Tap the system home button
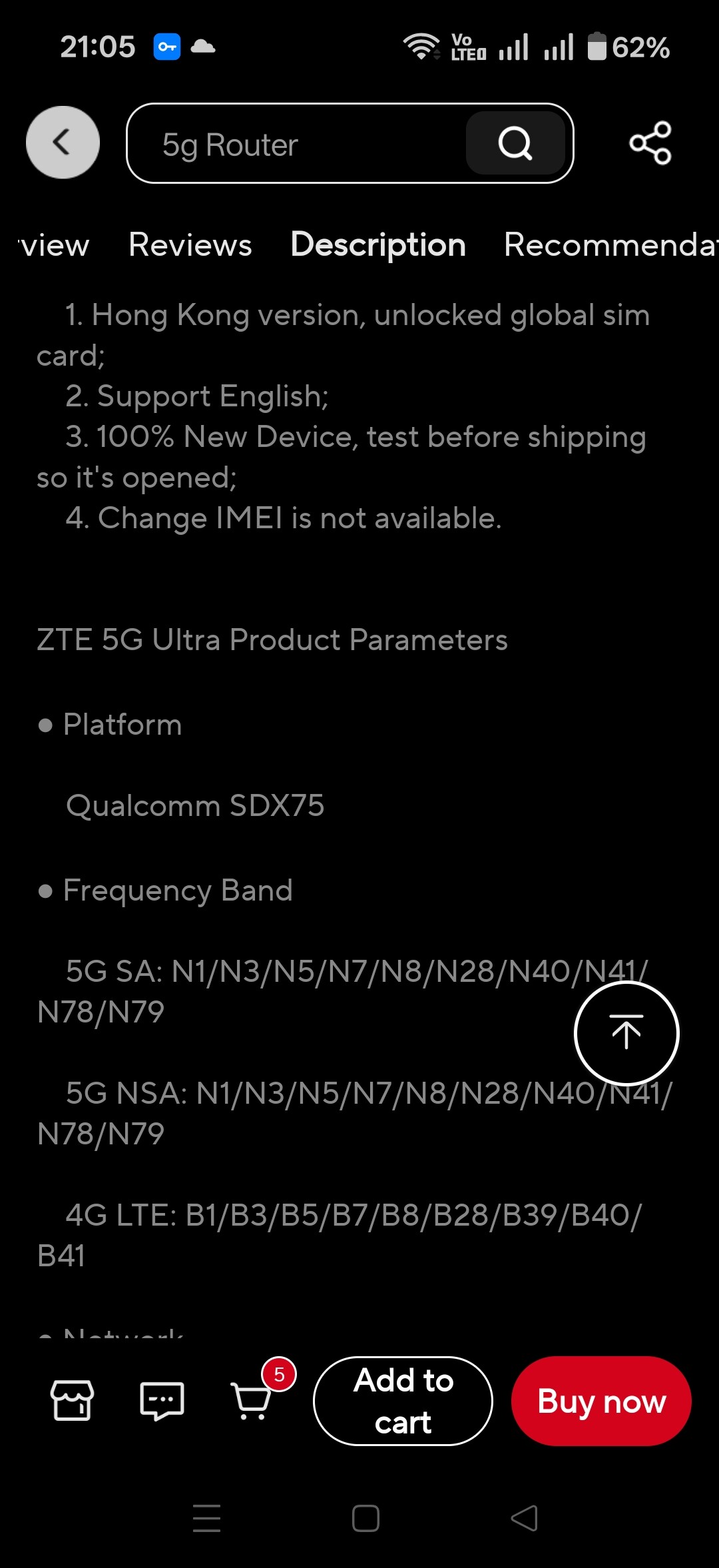 (x=365, y=1518)
